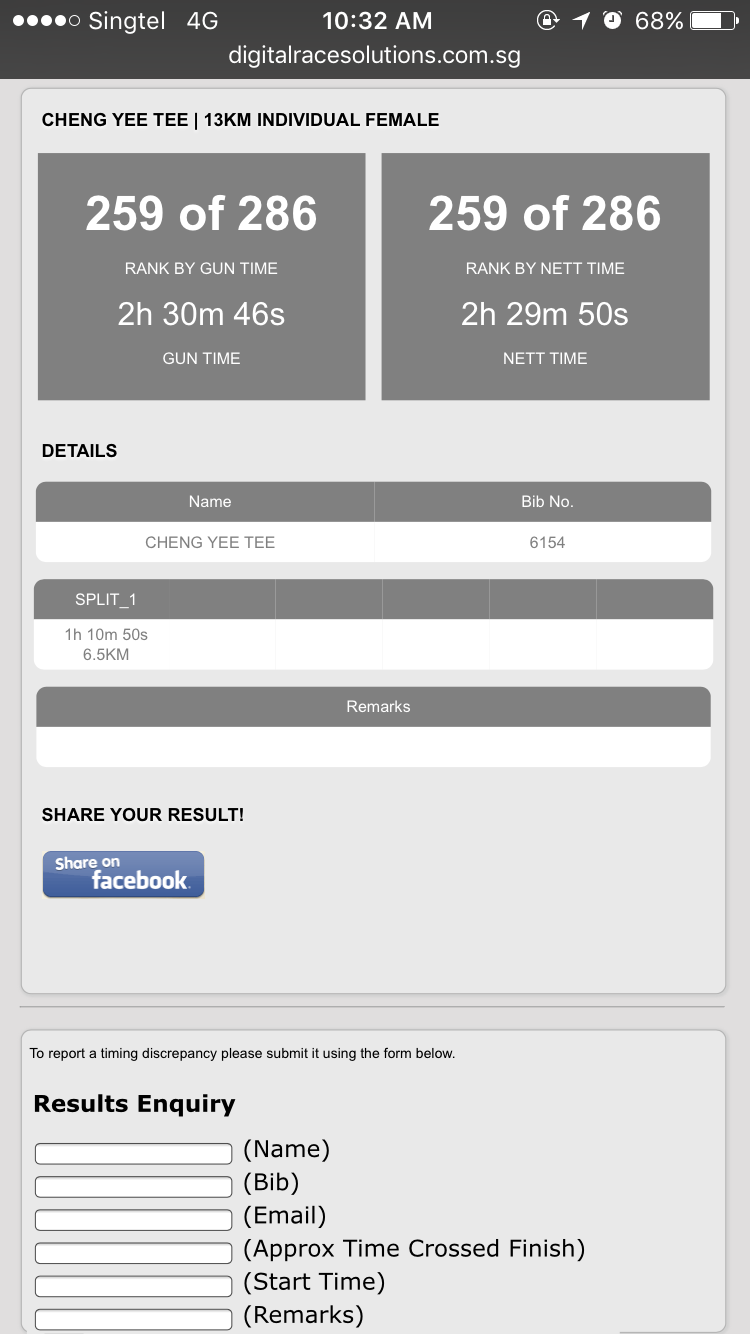This screenshot has width=750, height=1334.
Task: Focus the Name field in Results Enquiry
Action: (133, 1154)
